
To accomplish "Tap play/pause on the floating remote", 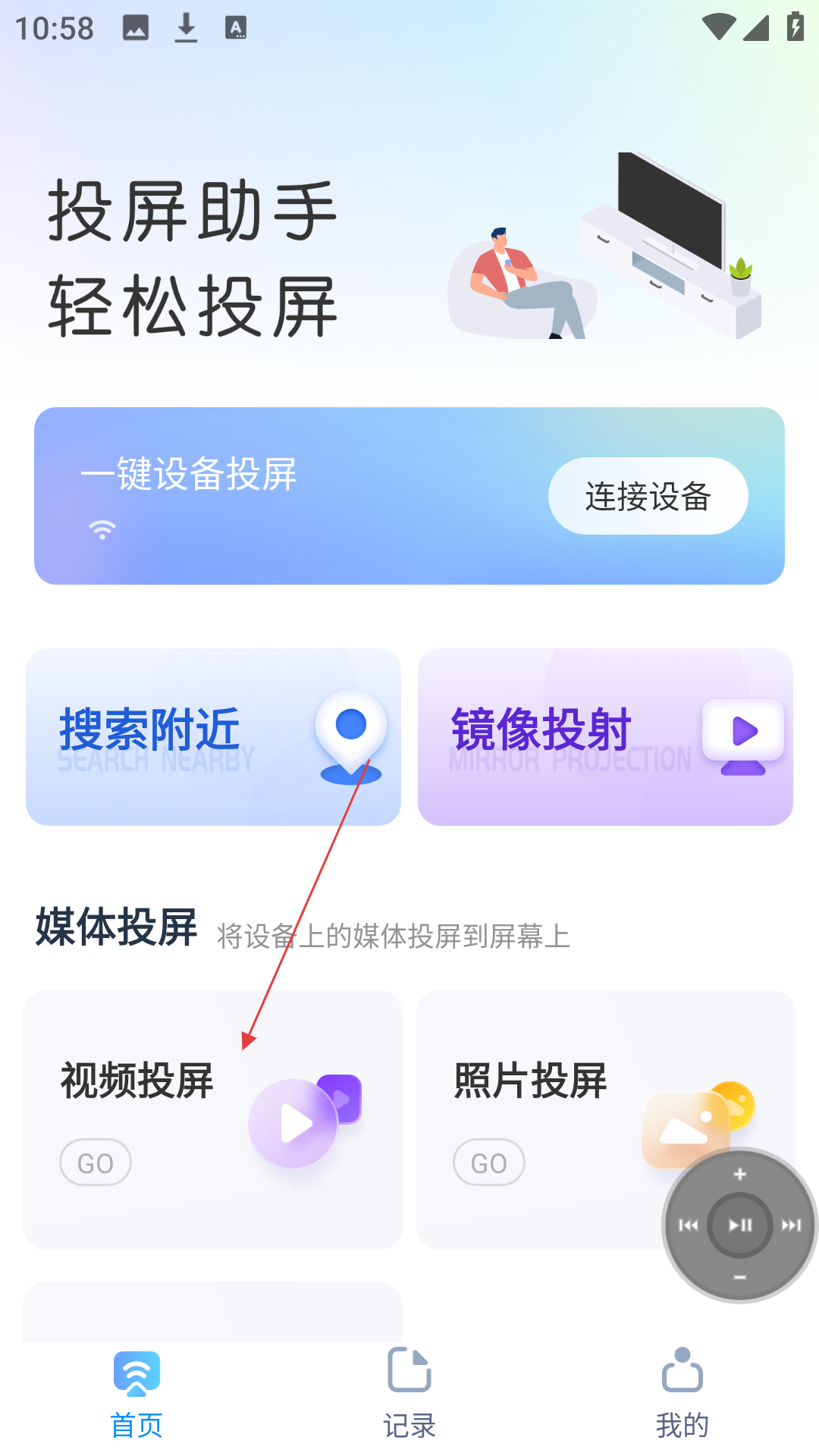I will (x=740, y=1225).
